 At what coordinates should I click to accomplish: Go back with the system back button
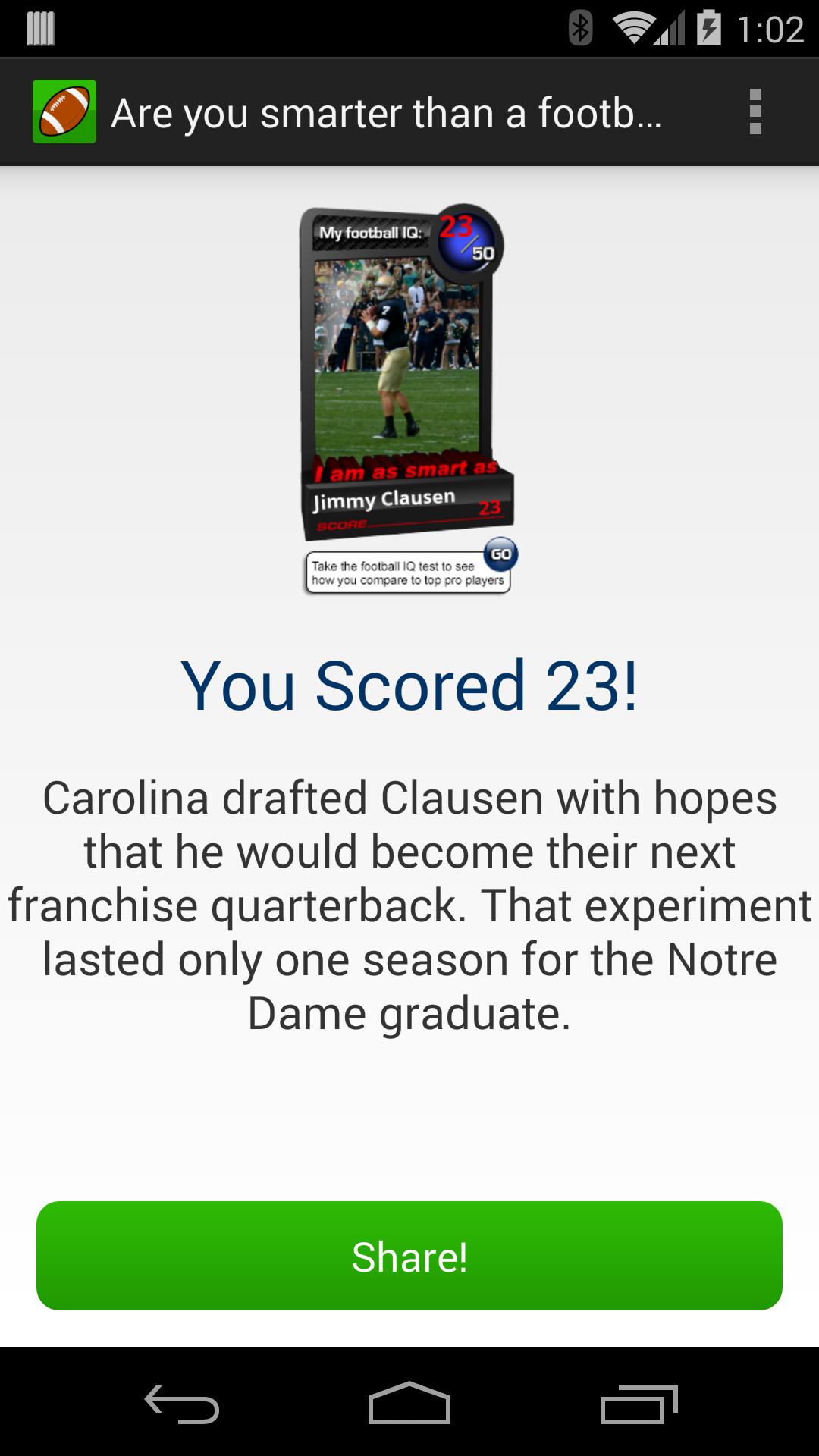click(x=182, y=1403)
